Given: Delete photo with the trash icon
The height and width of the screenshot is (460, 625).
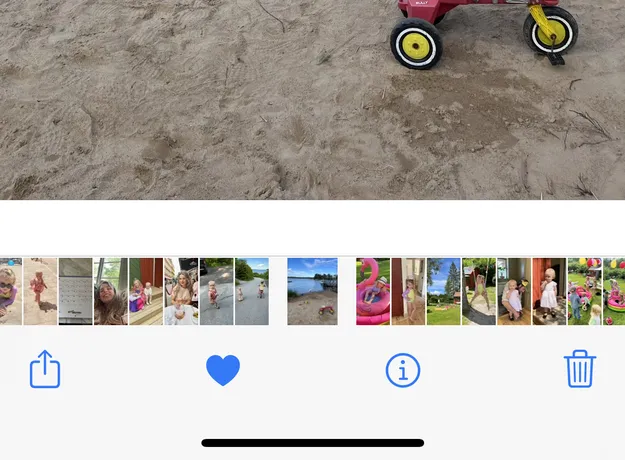Looking at the screenshot, I should [x=580, y=369].
